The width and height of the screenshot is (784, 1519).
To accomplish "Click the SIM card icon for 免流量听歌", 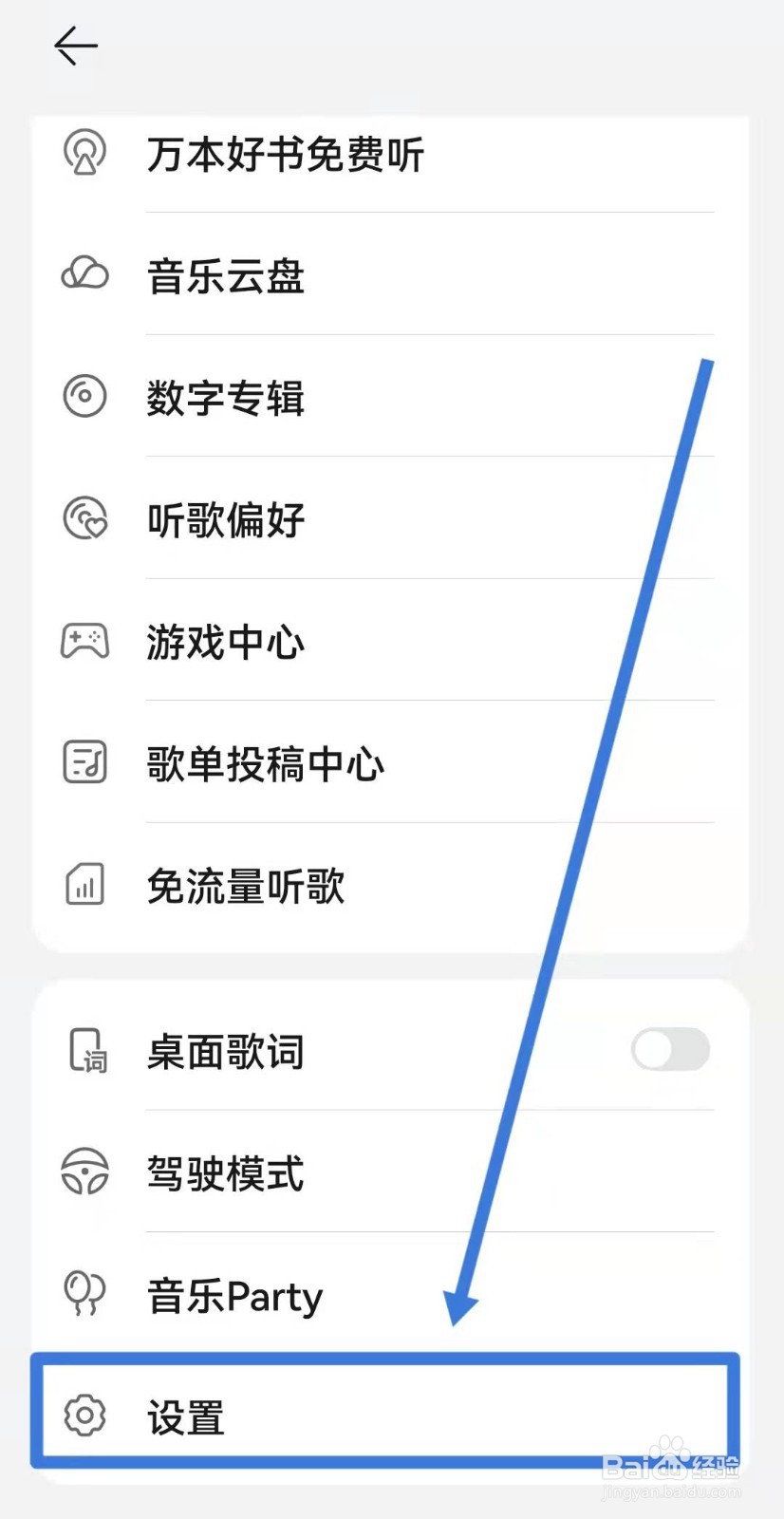I will (x=85, y=885).
